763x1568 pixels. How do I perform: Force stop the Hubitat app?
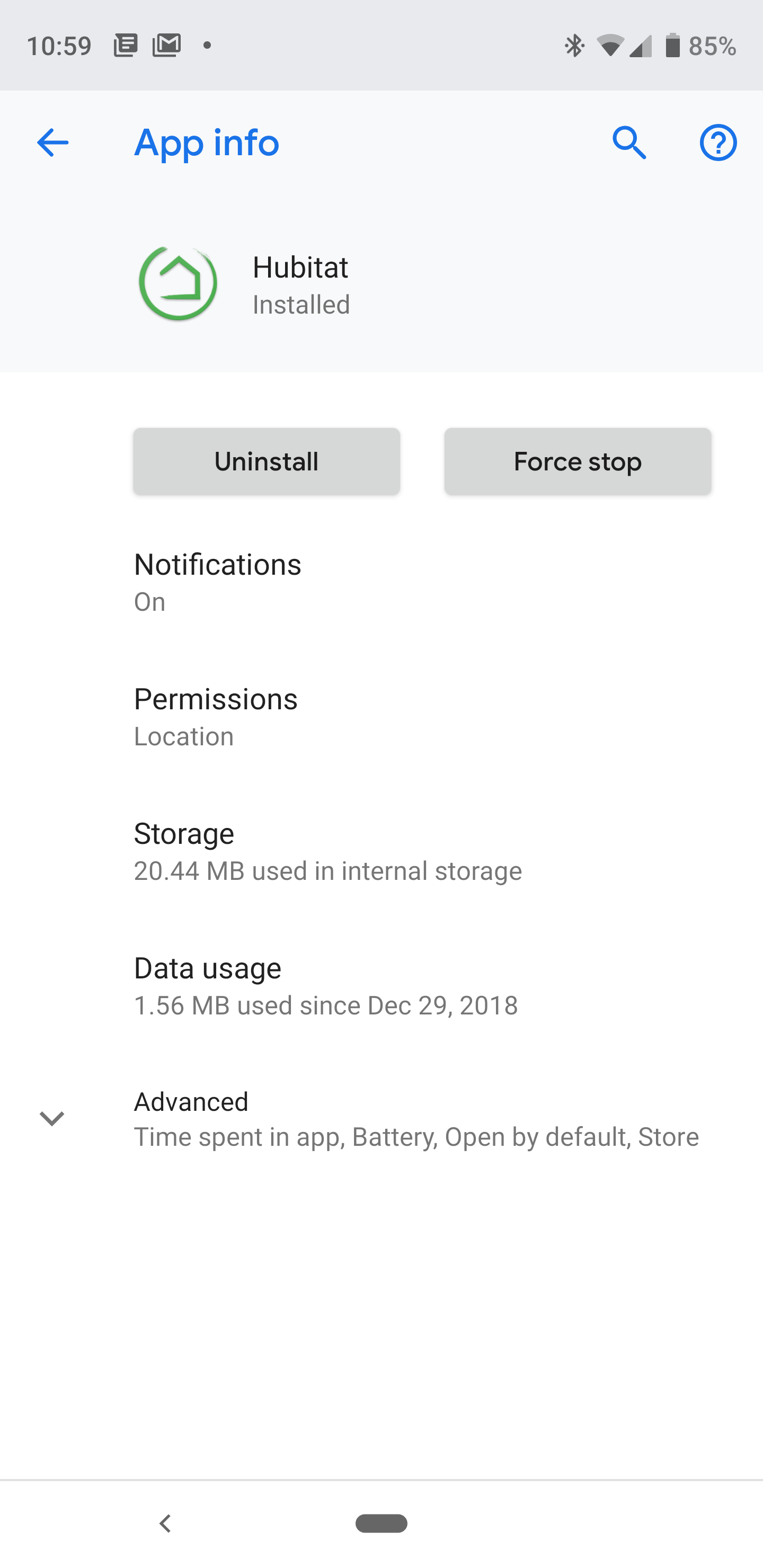(x=577, y=461)
